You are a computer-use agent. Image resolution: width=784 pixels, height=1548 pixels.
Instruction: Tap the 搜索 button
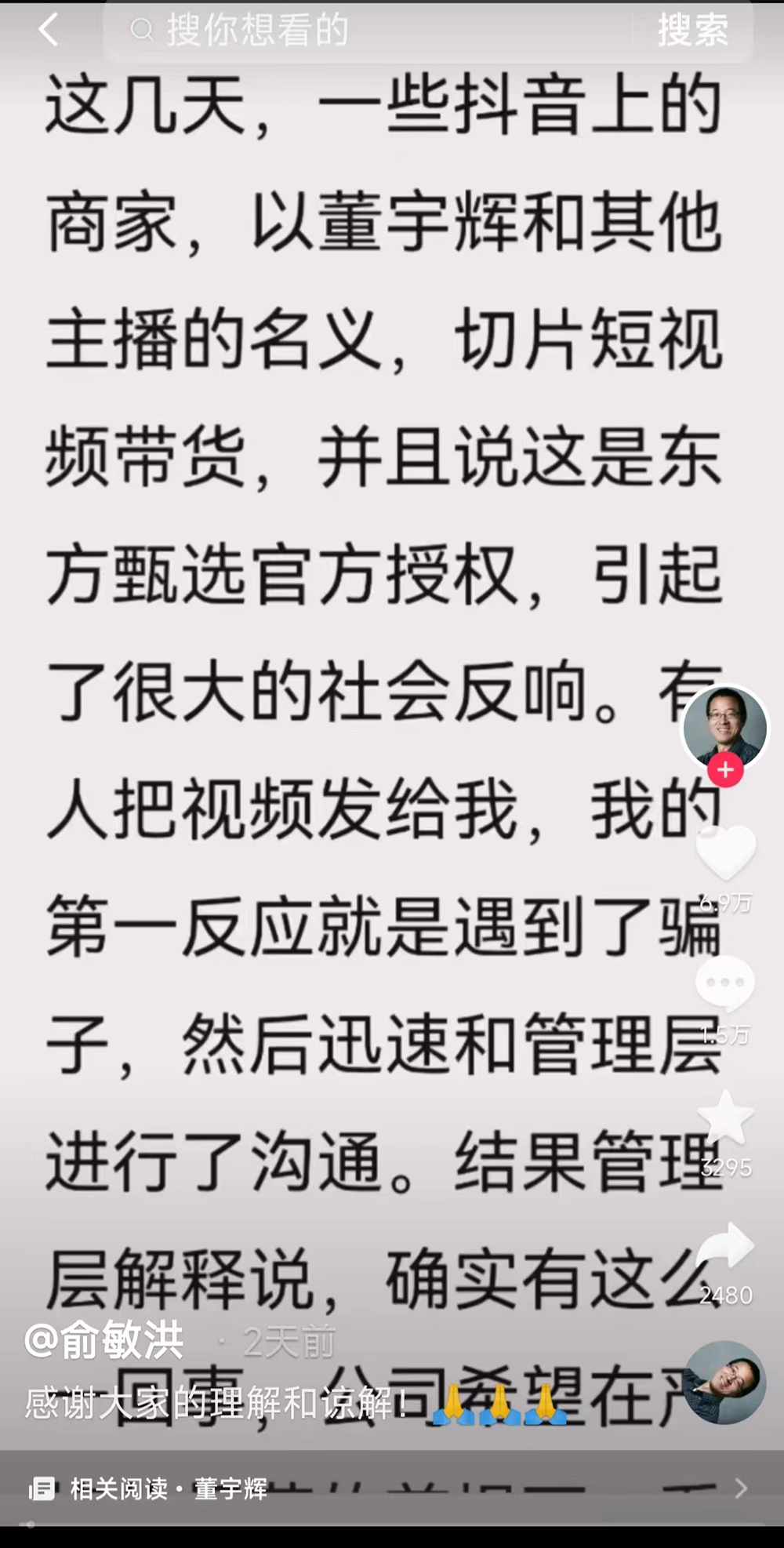(x=692, y=31)
